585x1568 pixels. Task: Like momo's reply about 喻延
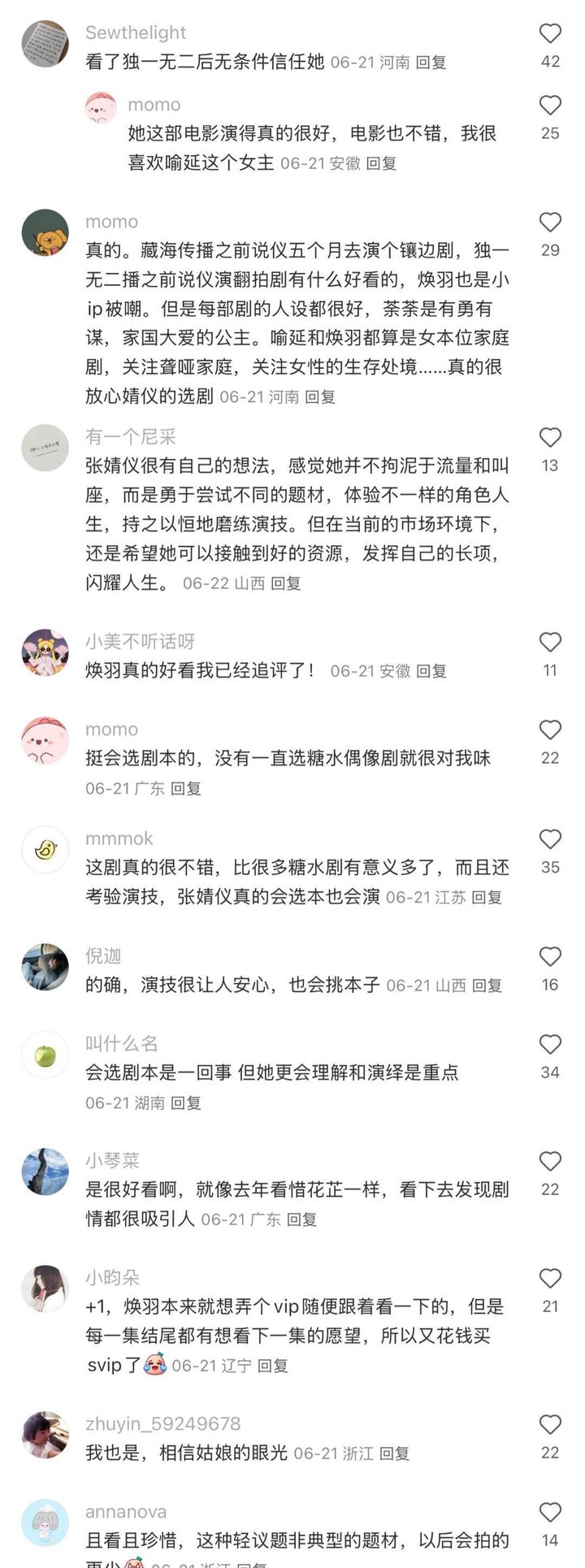click(550, 105)
